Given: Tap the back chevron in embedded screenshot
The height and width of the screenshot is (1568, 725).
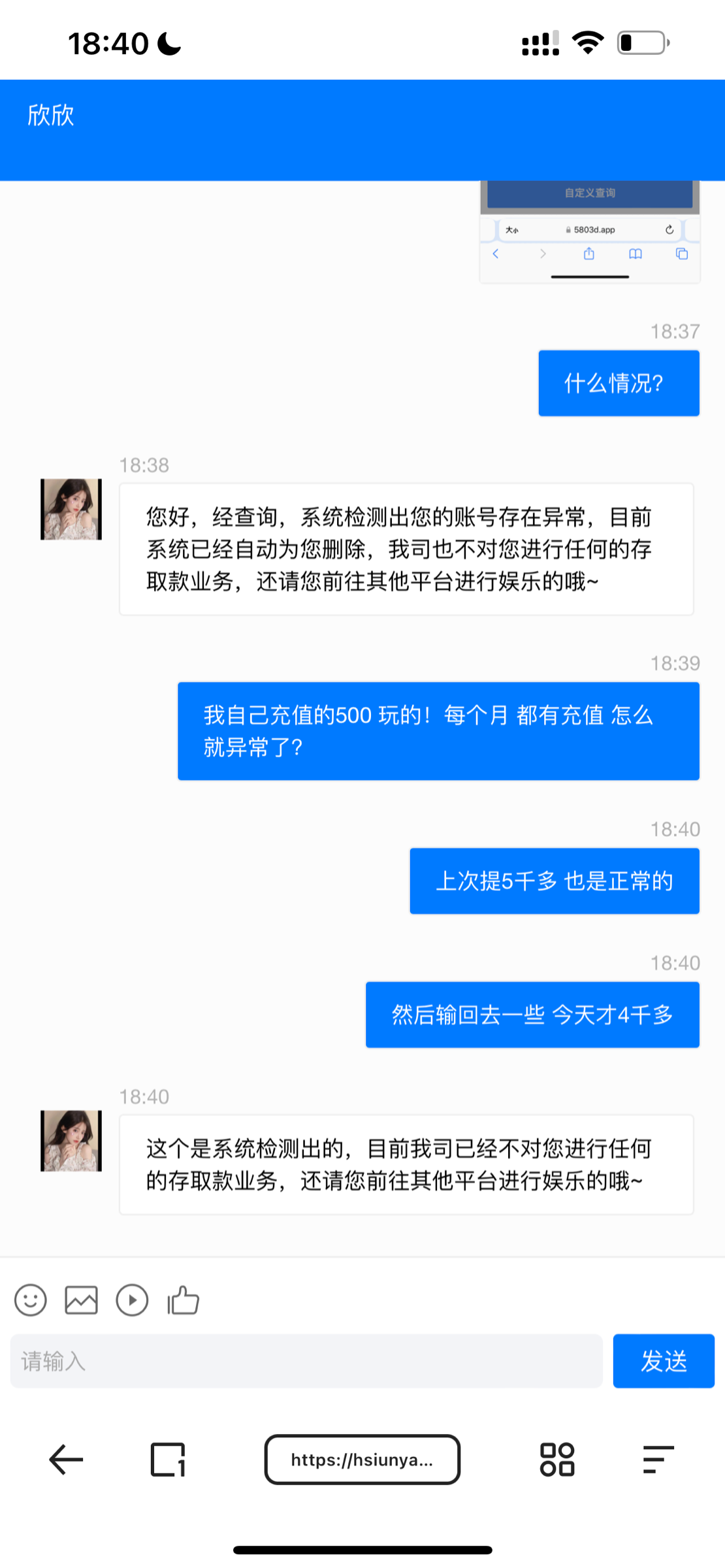Looking at the screenshot, I should coord(495,252).
